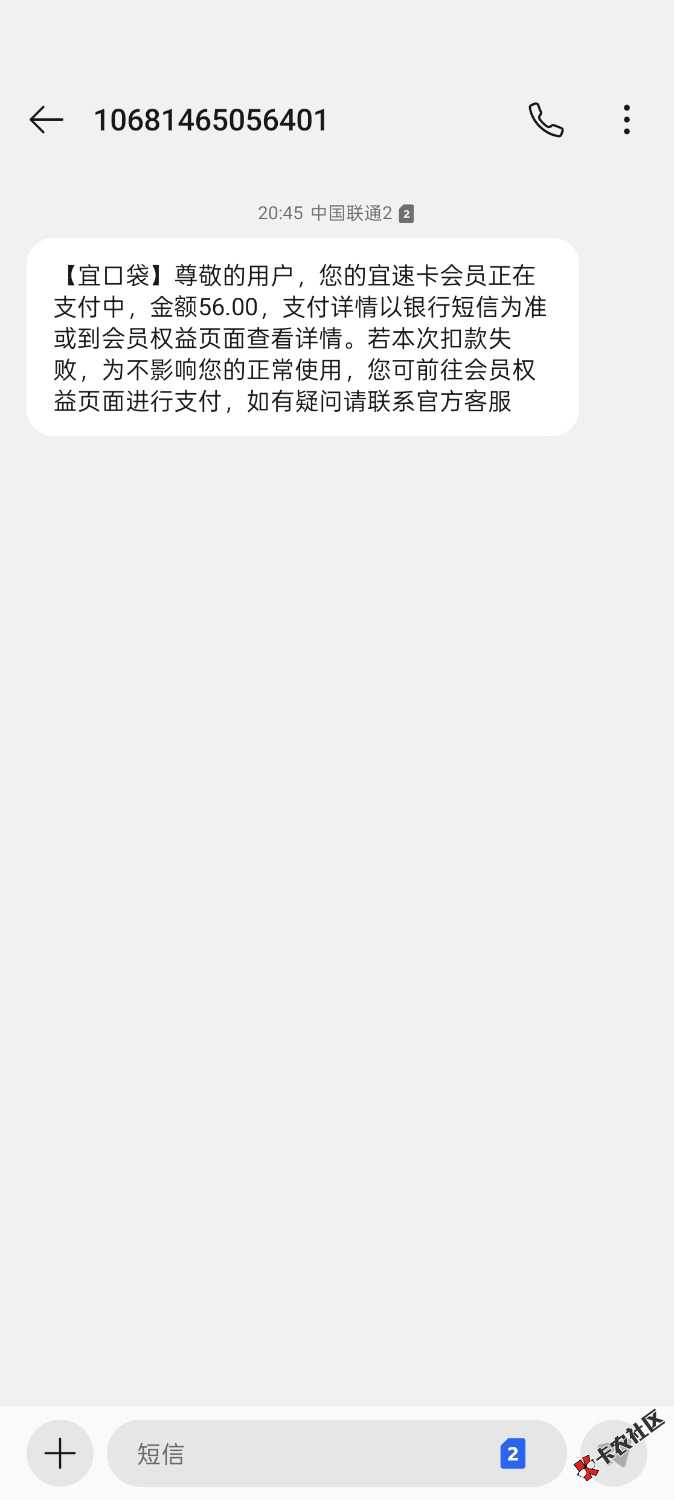Switch the SIM card 2 selector
This screenshot has height=1500, width=674.
[x=512, y=1453]
